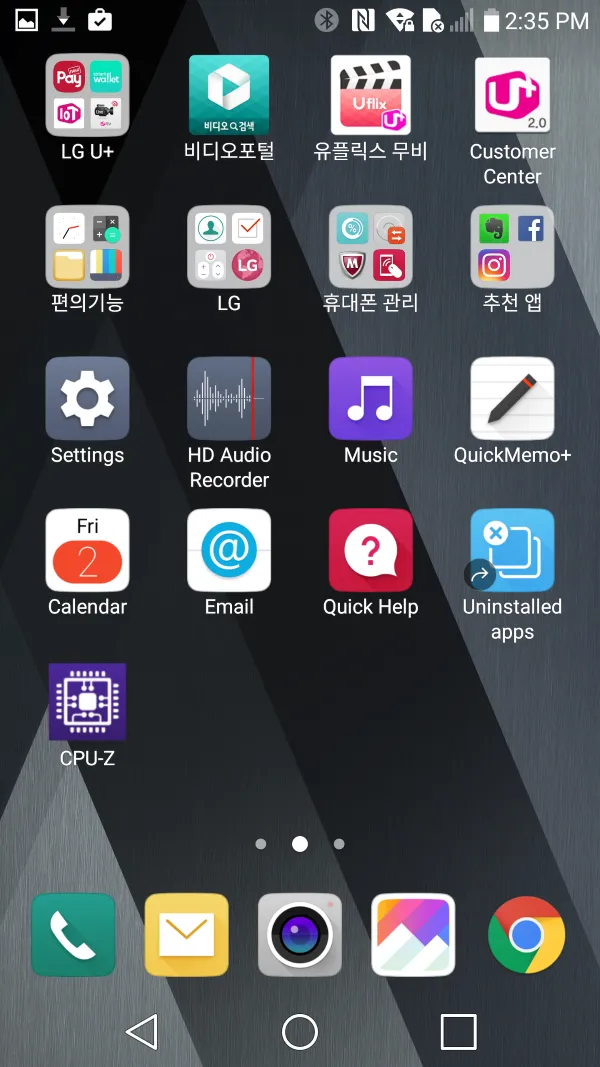Open the Chrome browser
The height and width of the screenshot is (1067, 600).
click(526, 935)
